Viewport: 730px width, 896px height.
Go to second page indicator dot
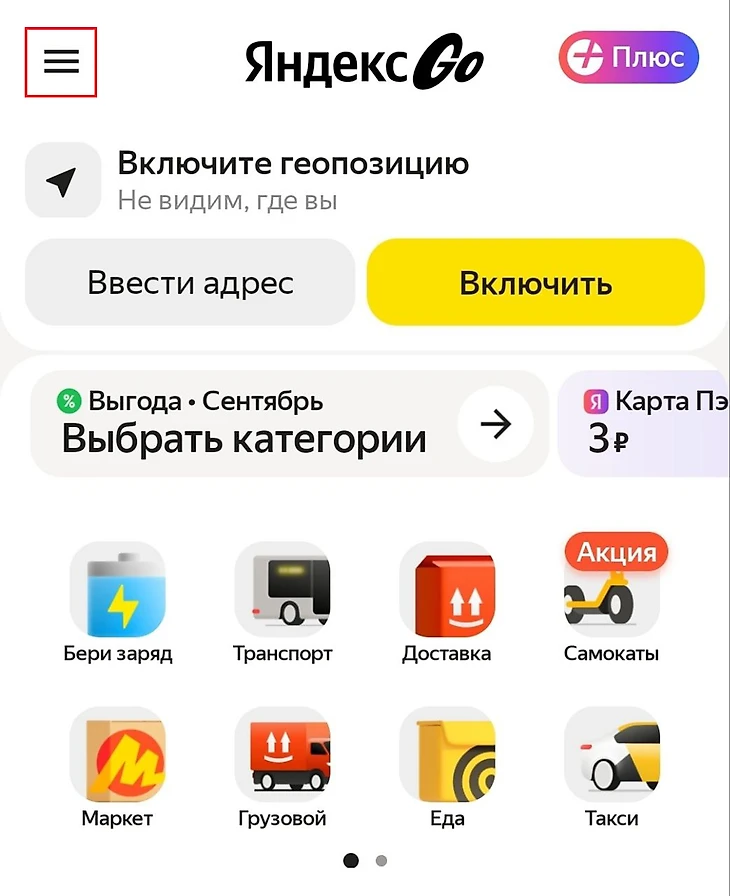tap(381, 860)
